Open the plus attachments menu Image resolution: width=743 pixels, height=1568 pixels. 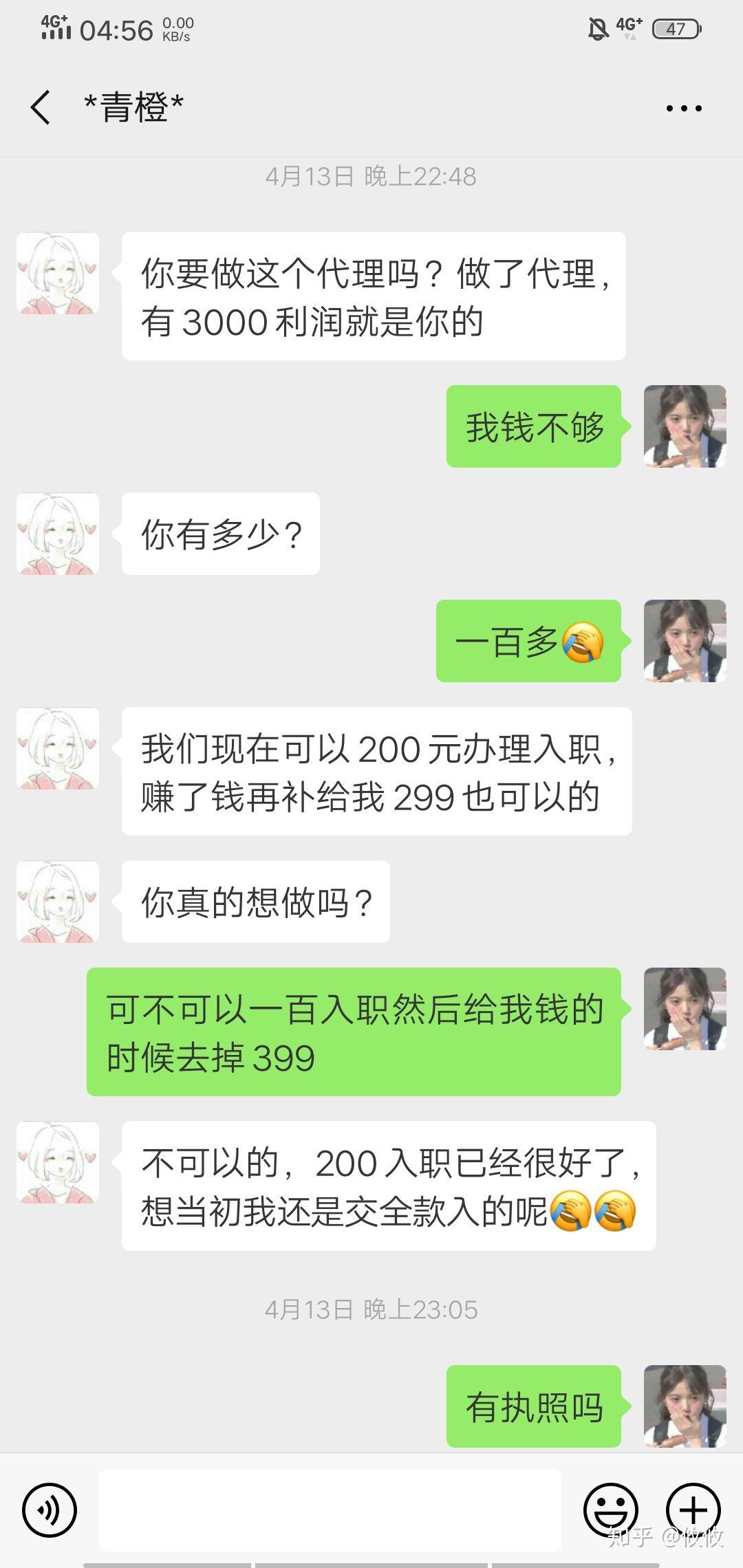[693, 1510]
